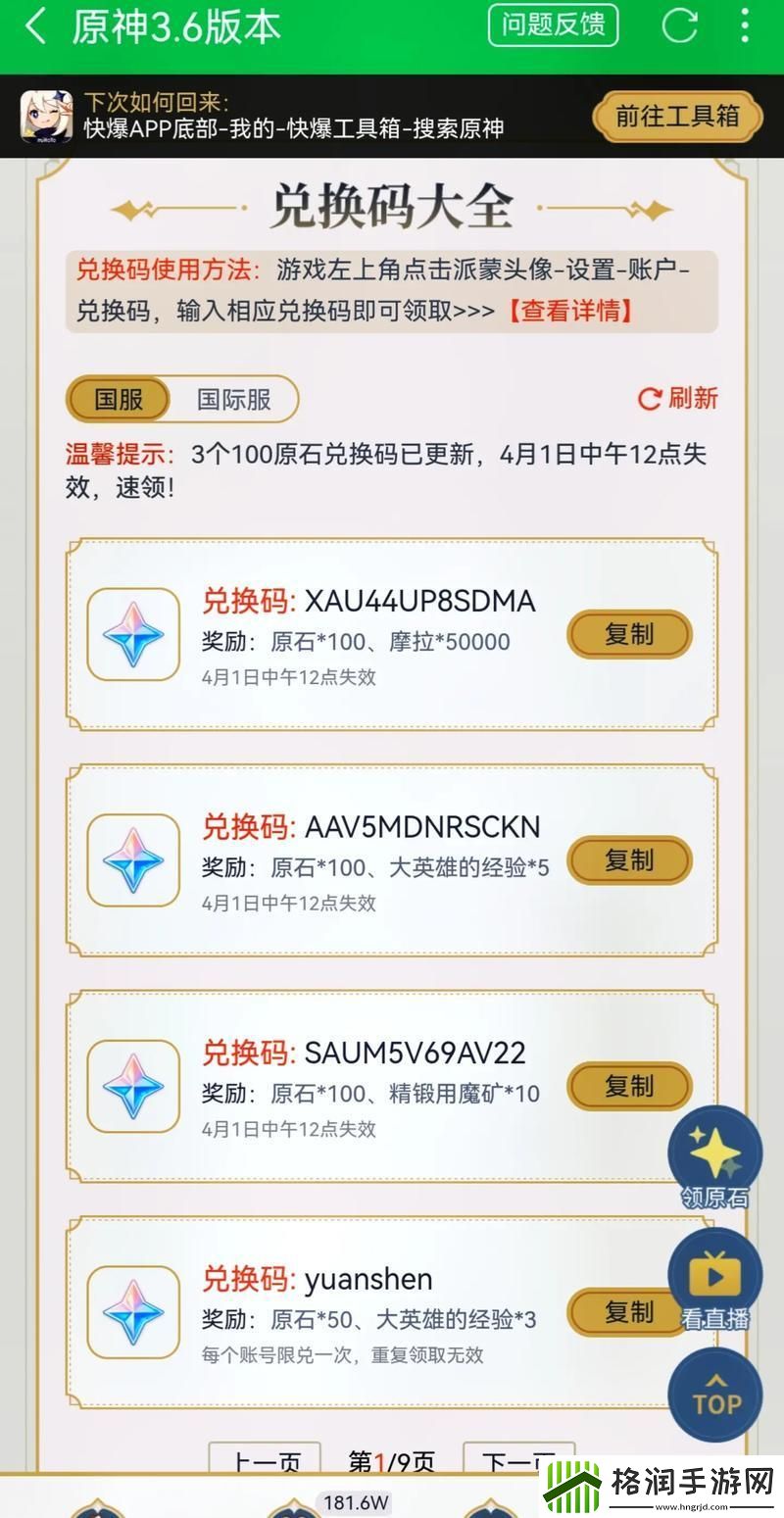Go back from 原神3.6版本 page
The image size is (784, 1518).
pyautogui.click(x=34, y=26)
